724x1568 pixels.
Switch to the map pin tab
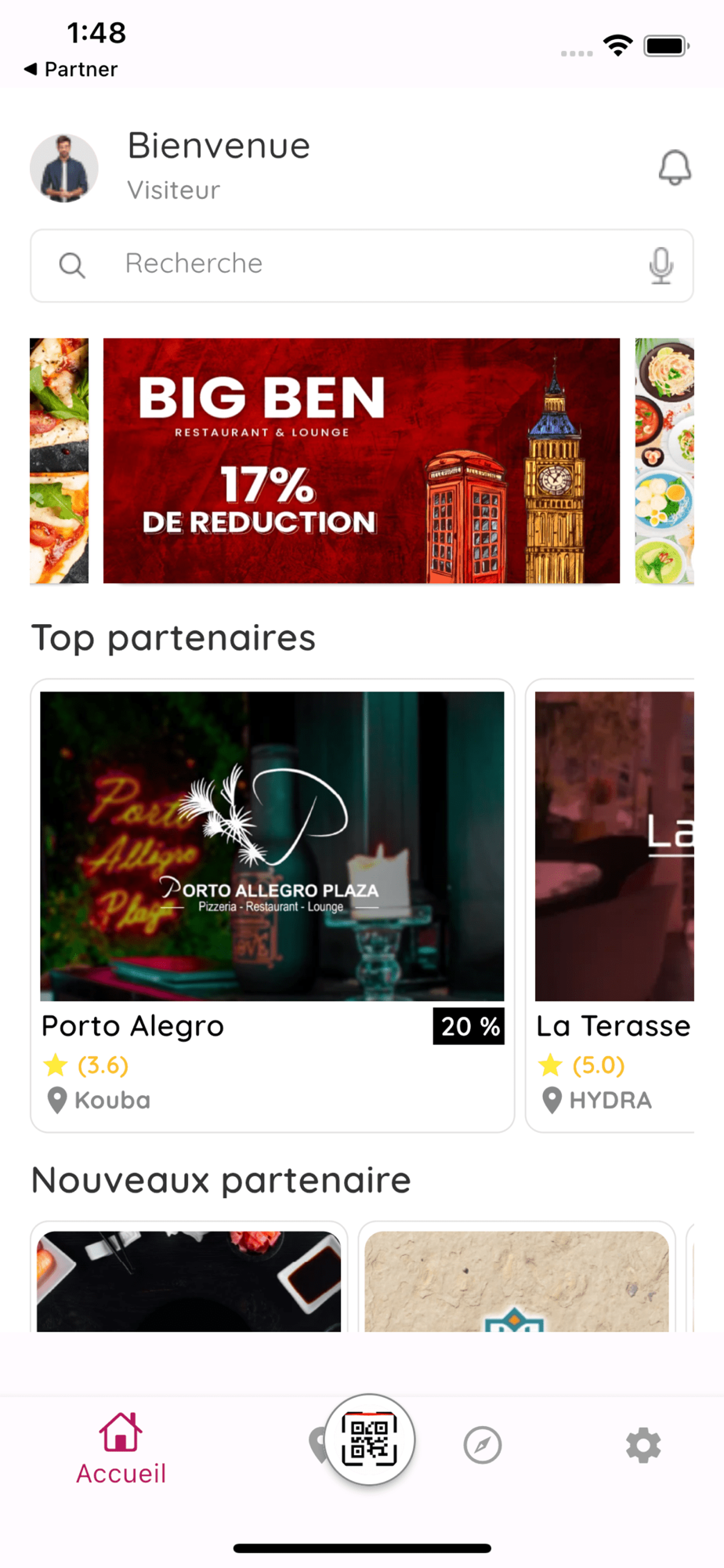pyautogui.click(x=317, y=1445)
